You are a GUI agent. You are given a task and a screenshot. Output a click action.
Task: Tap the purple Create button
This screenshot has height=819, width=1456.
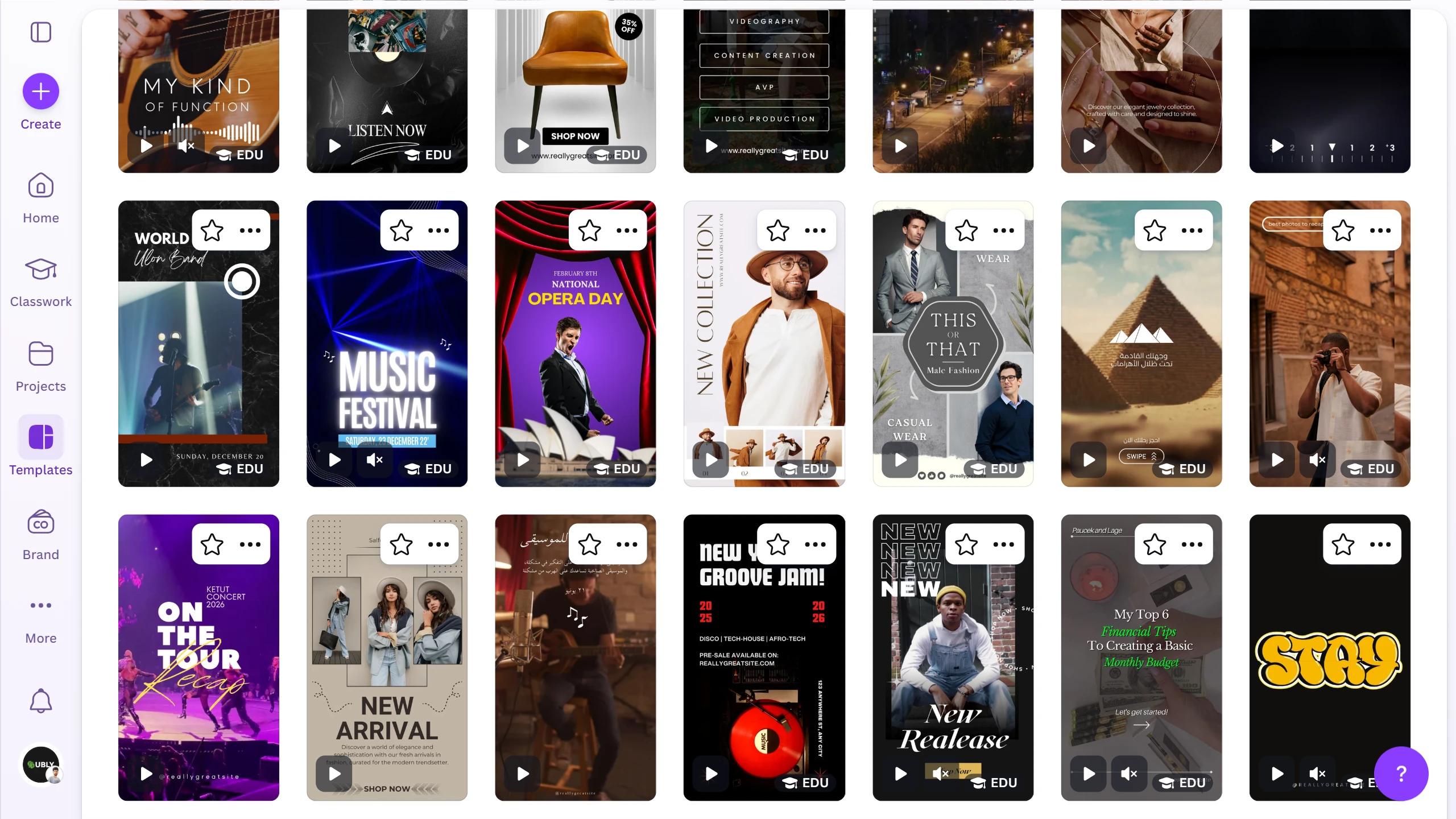[40, 92]
